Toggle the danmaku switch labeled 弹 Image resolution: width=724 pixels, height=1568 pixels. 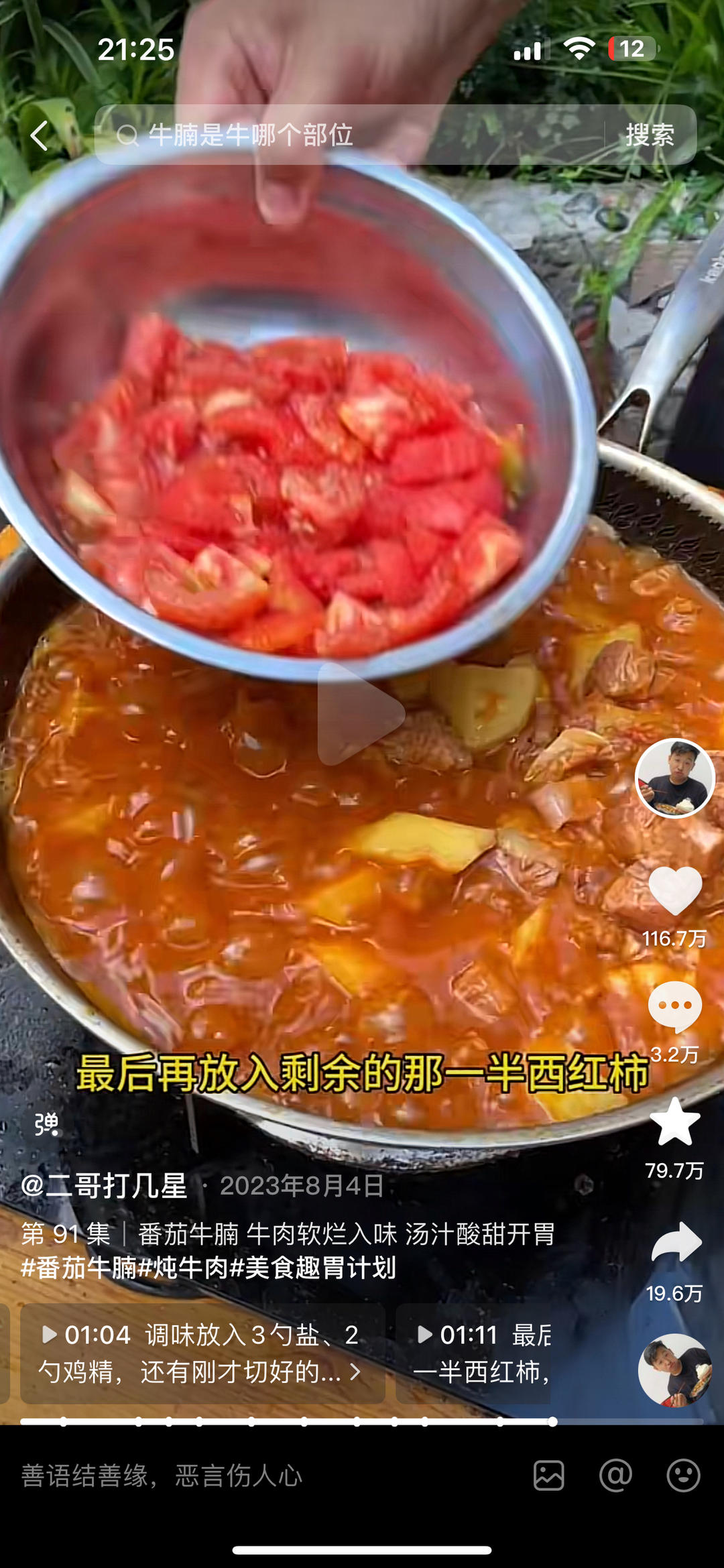47,1122
